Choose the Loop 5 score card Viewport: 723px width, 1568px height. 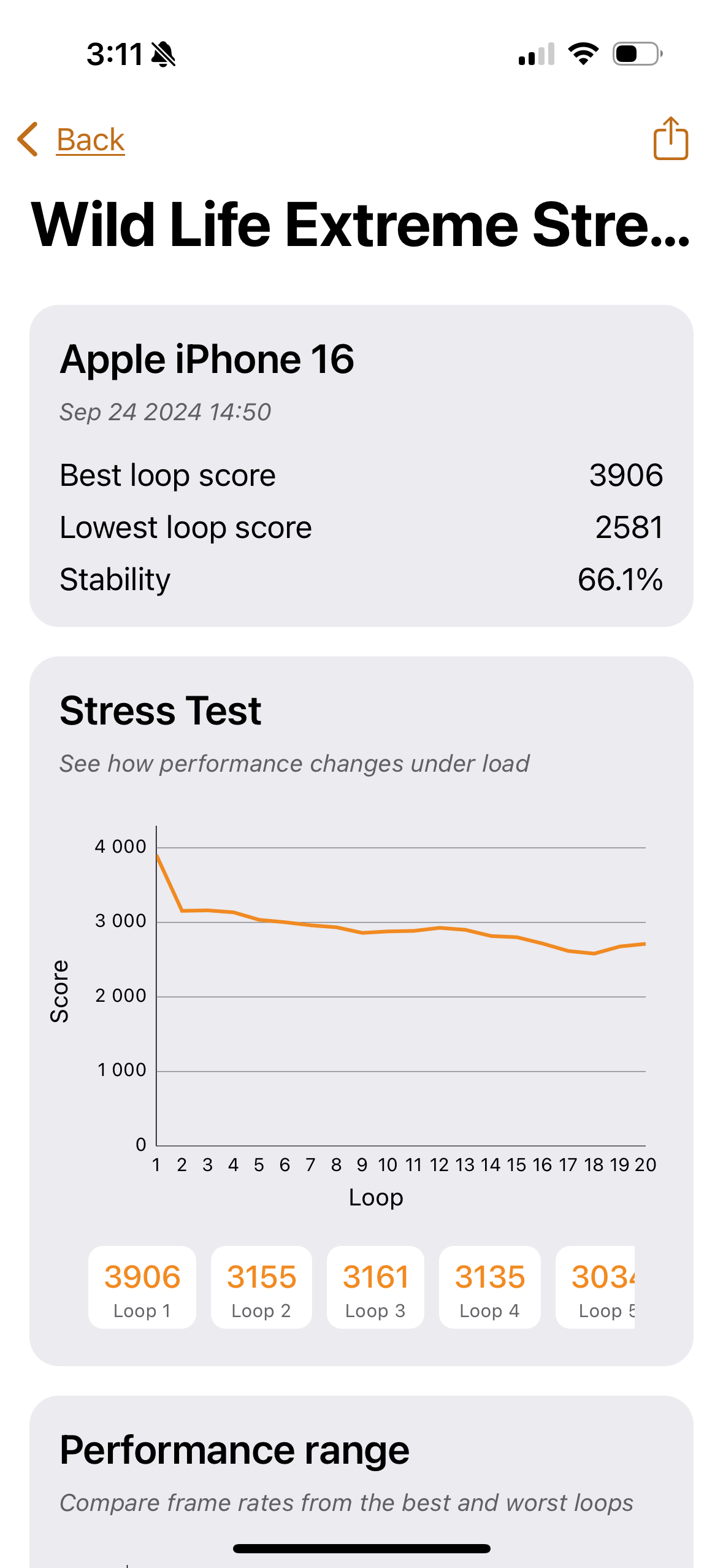click(x=595, y=1287)
